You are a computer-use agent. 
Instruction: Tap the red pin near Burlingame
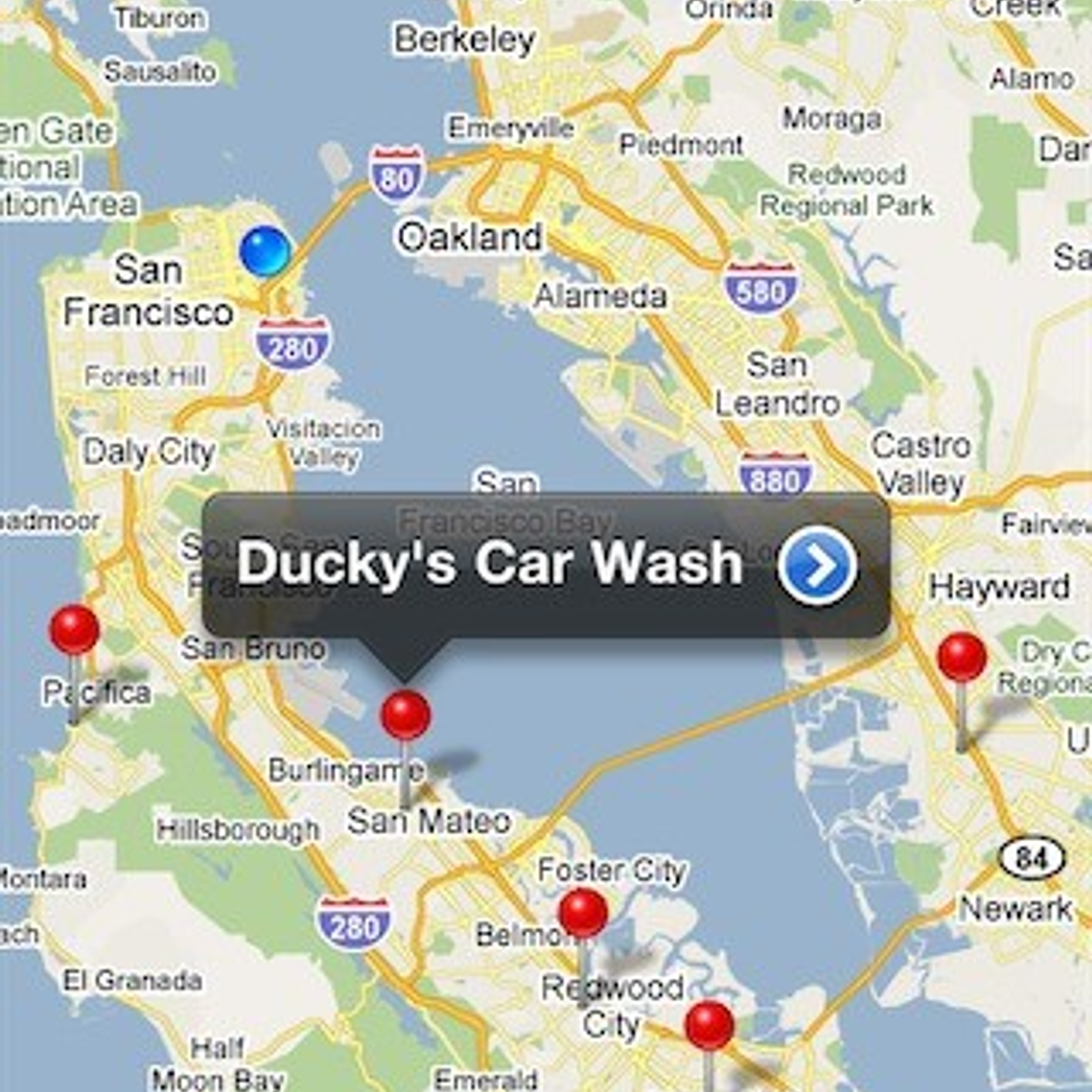point(405,715)
